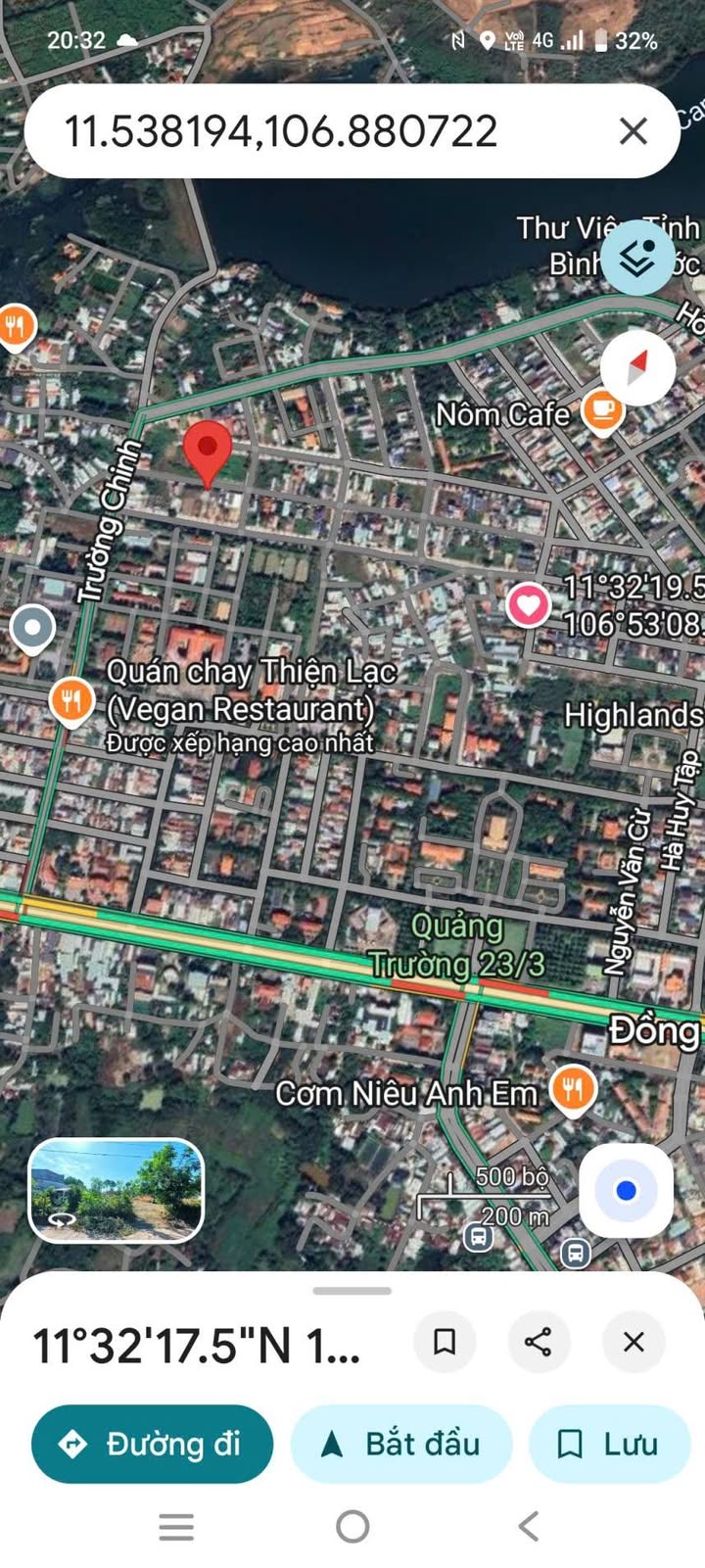The width and height of the screenshot is (705, 1568).
Task: Go back using the system back button
Action: 529,1526
